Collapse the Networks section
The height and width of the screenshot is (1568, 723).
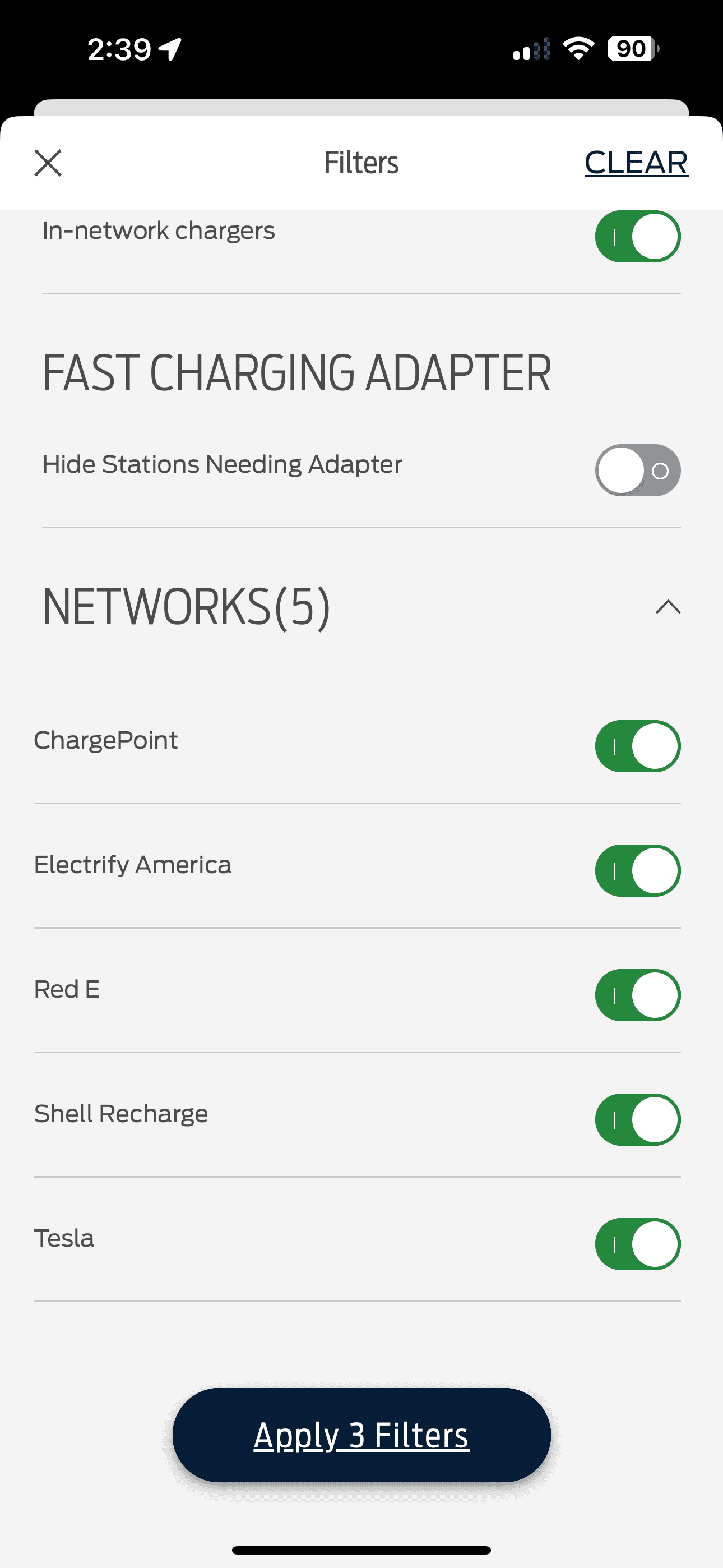pos(668,607)
